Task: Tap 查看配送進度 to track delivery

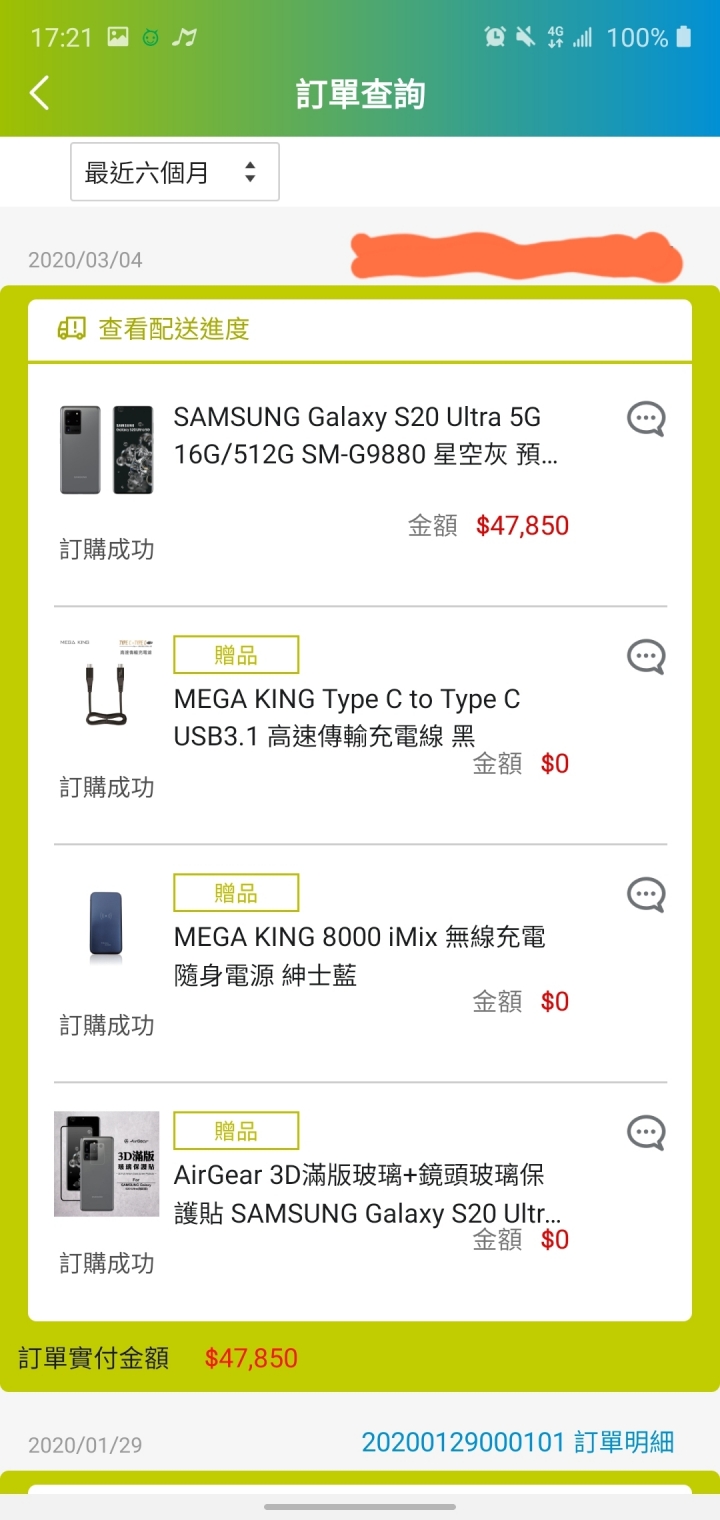Action: click(x=154, y=328)
